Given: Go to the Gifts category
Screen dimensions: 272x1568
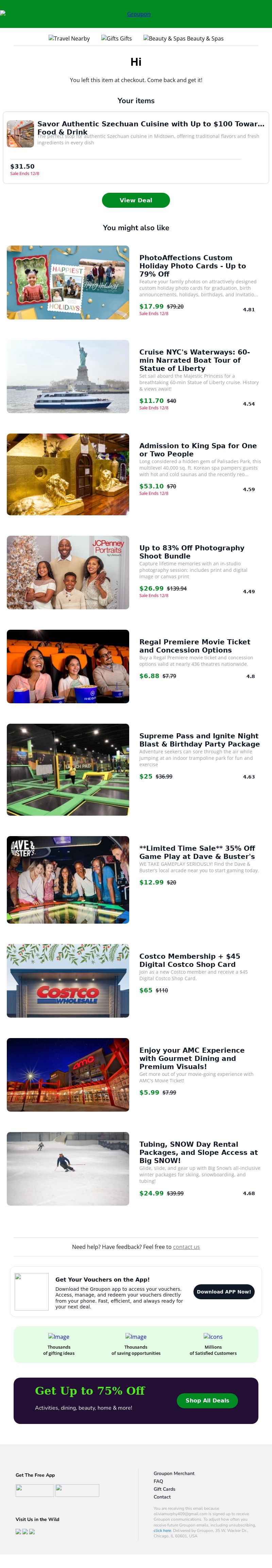Looking at the screenshot, I should pyautogui.click(x=117, y=38).
